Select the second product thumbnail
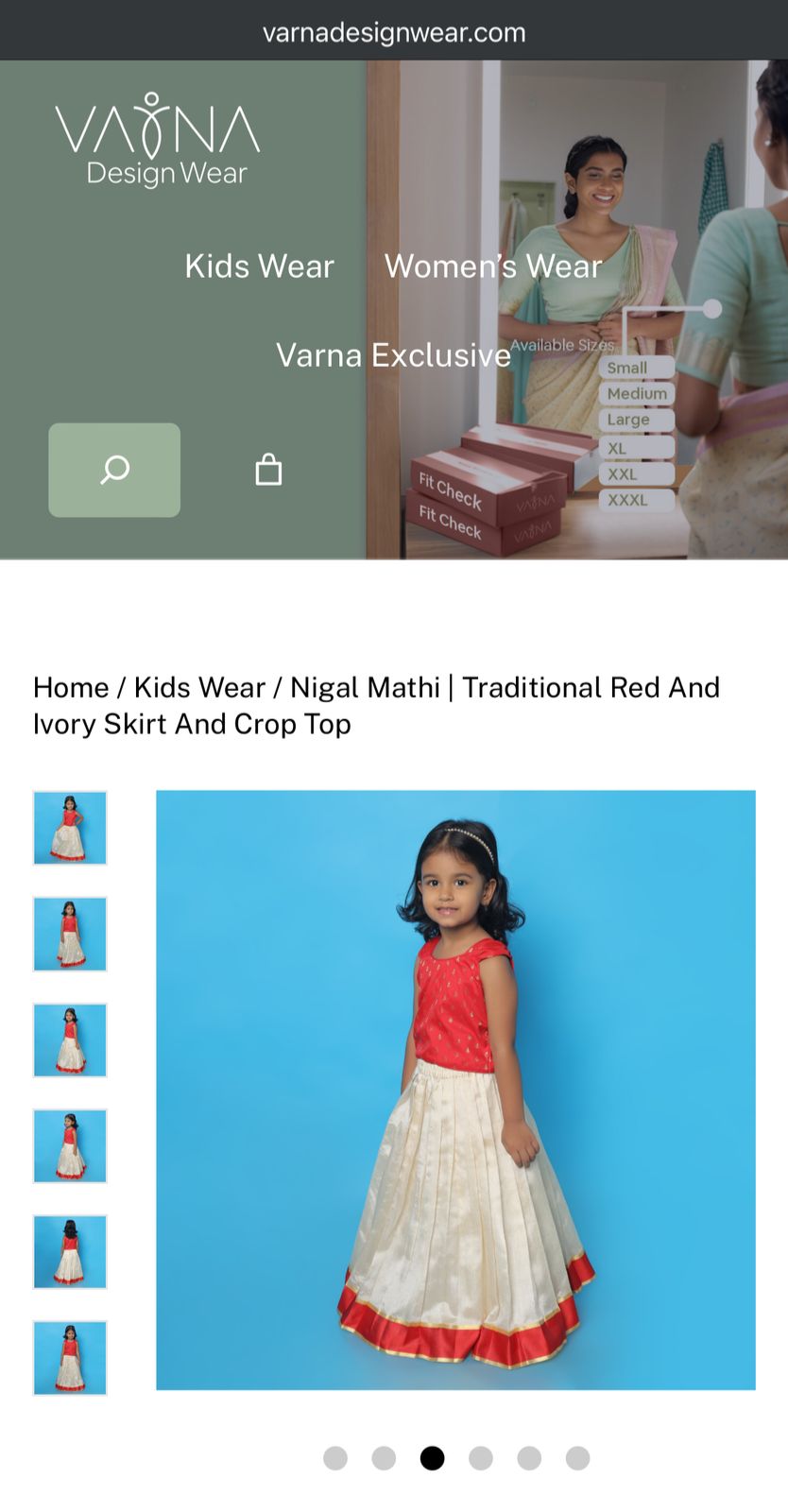The image size is (788, 1512). coord(70,934)
